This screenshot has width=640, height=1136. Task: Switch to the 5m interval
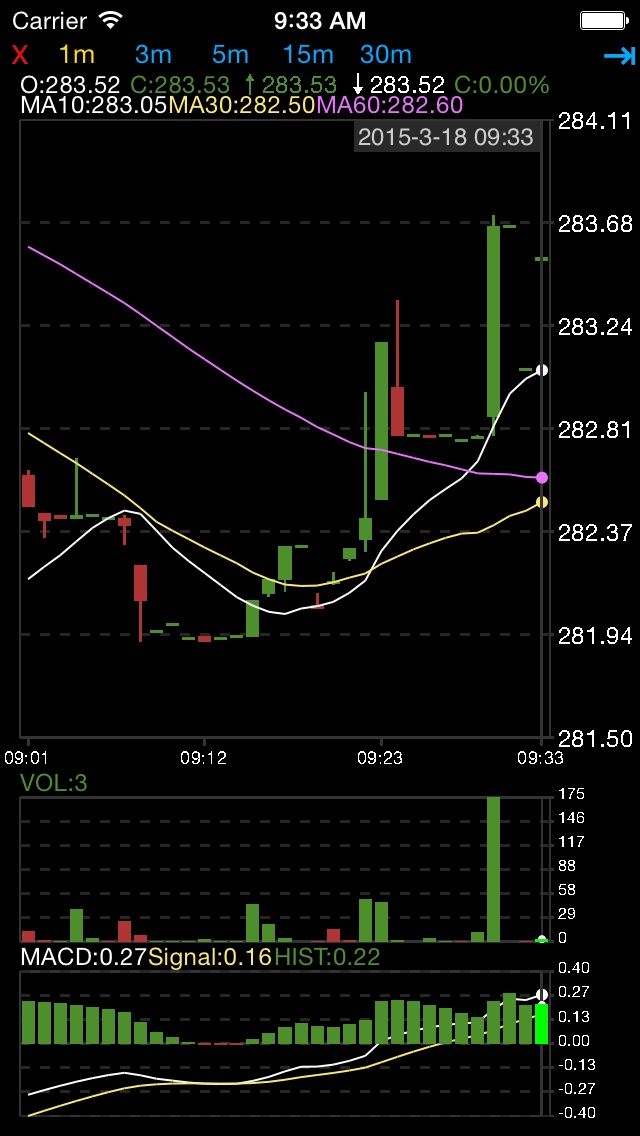[x=230, y=56]
